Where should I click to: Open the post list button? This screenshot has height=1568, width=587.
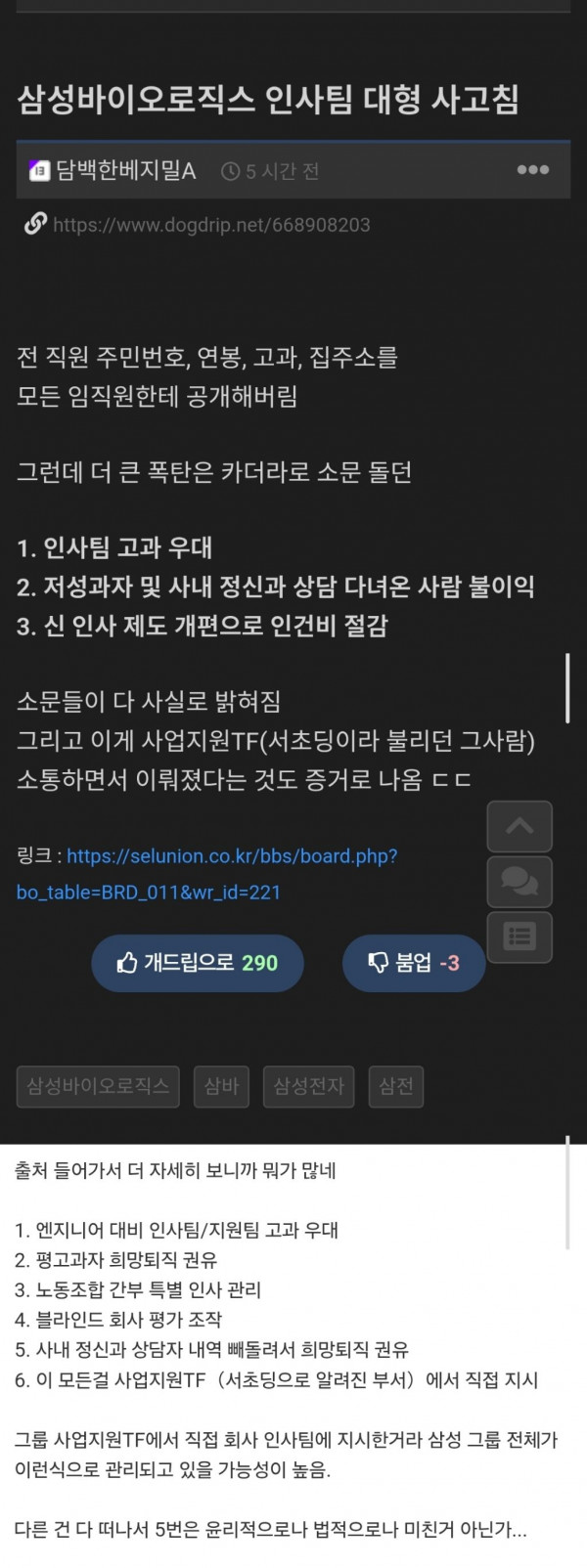[x=519, y=936]
